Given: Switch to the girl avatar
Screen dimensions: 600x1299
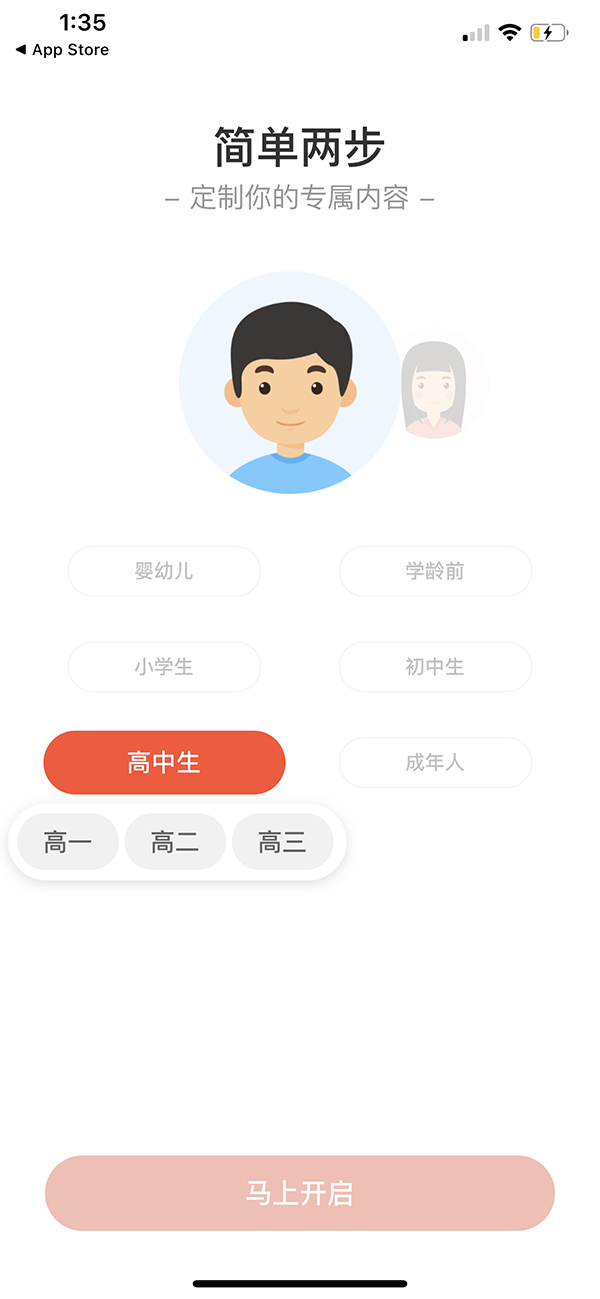Looking at the screenshot, I should tap(435, 389).
